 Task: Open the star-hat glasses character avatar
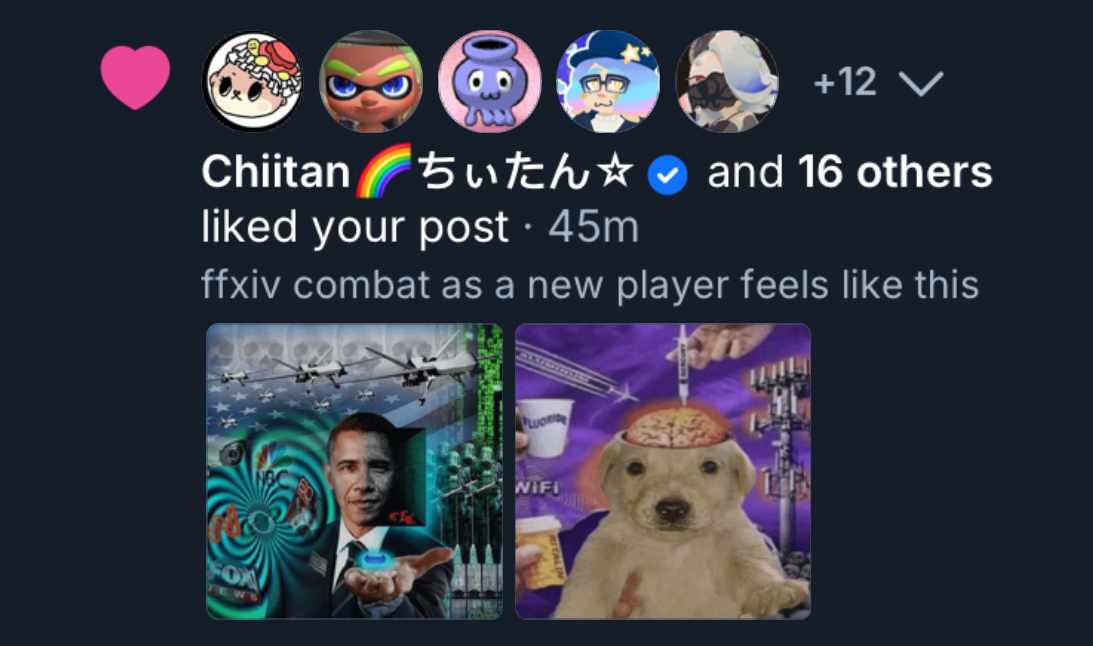pyautogui.click(x=608, y=82)
